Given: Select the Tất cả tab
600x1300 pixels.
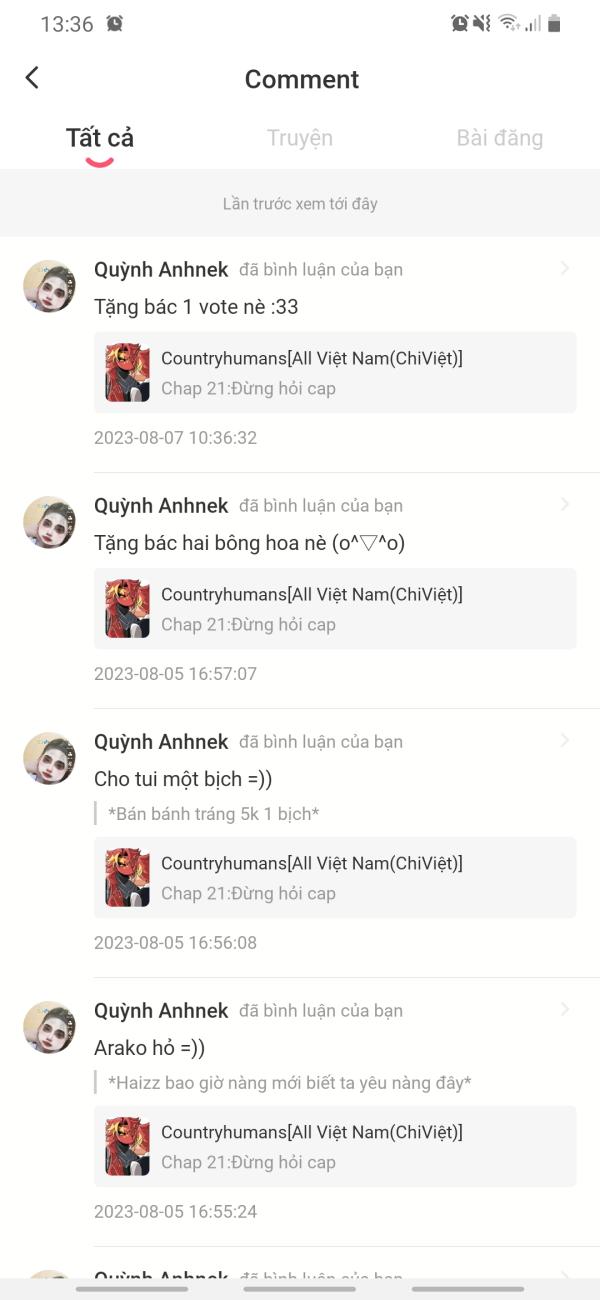Looking at the screenshot, I should click(x=99, y=138).
